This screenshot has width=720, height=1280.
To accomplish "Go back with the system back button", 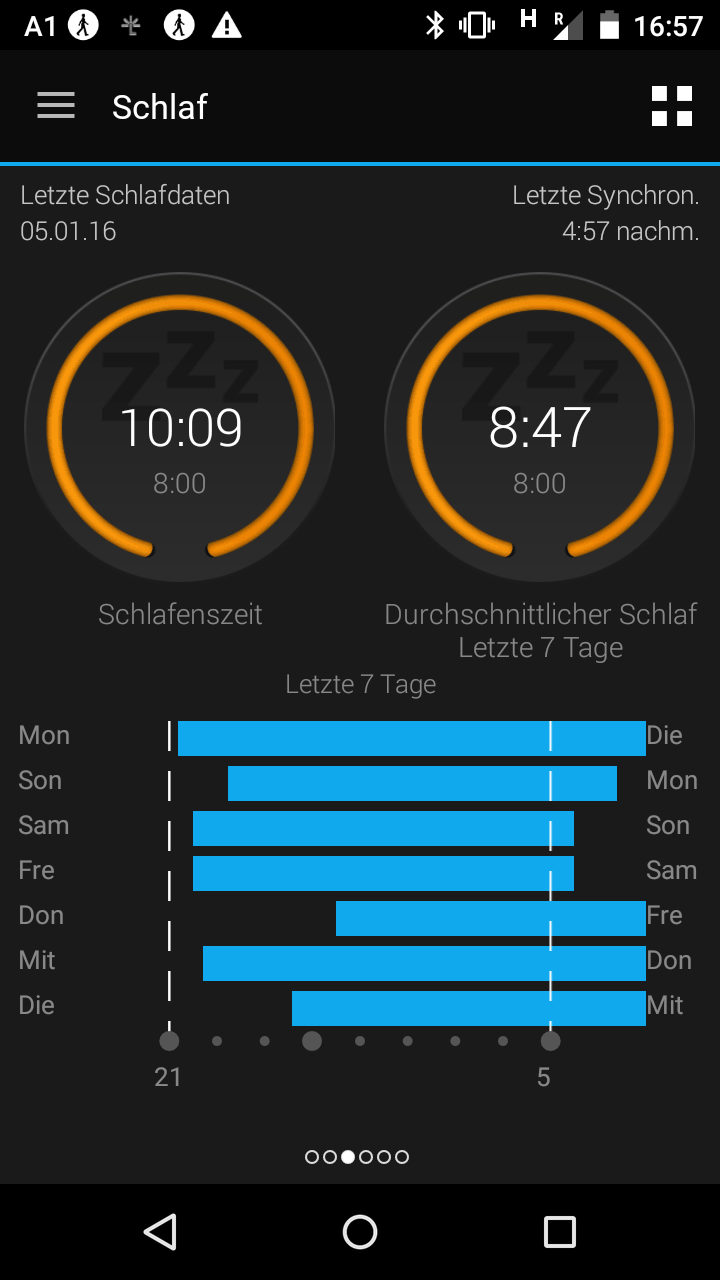I will (160, 1231).
